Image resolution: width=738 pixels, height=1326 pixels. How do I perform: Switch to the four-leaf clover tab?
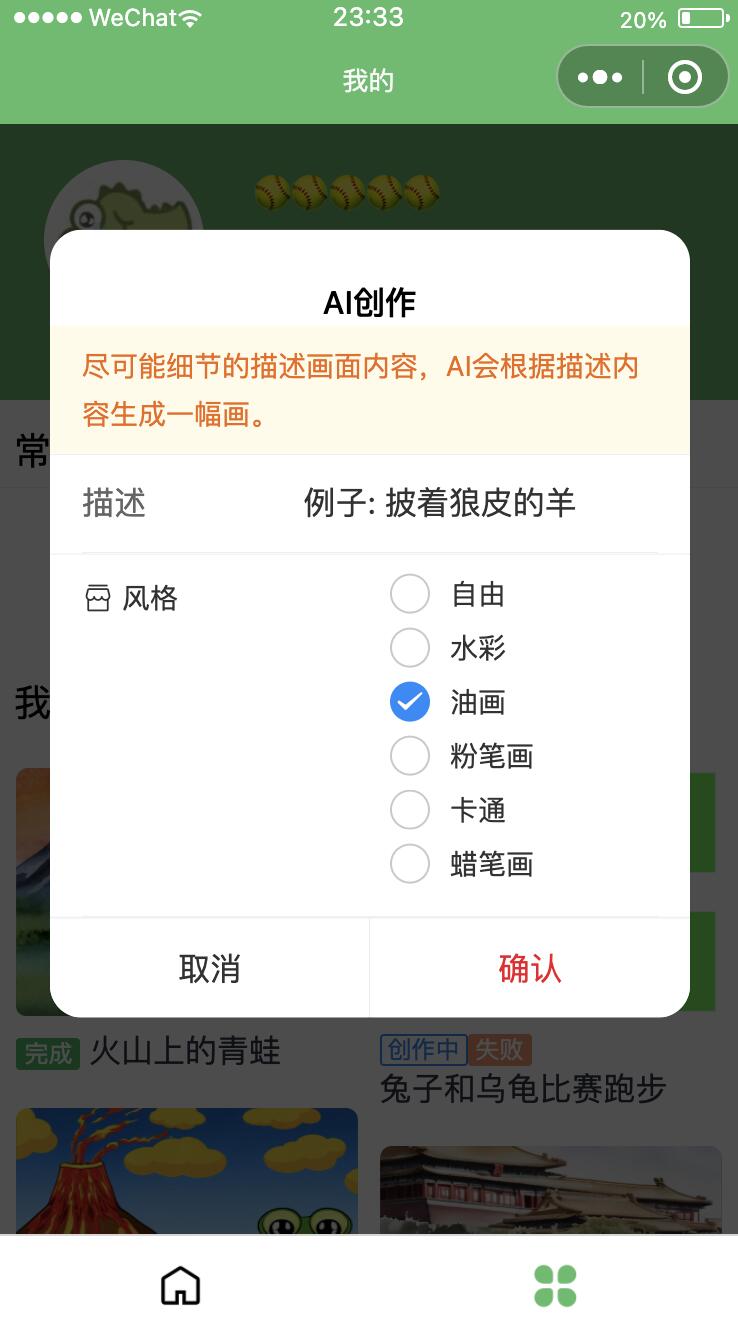click(555, 1285)
